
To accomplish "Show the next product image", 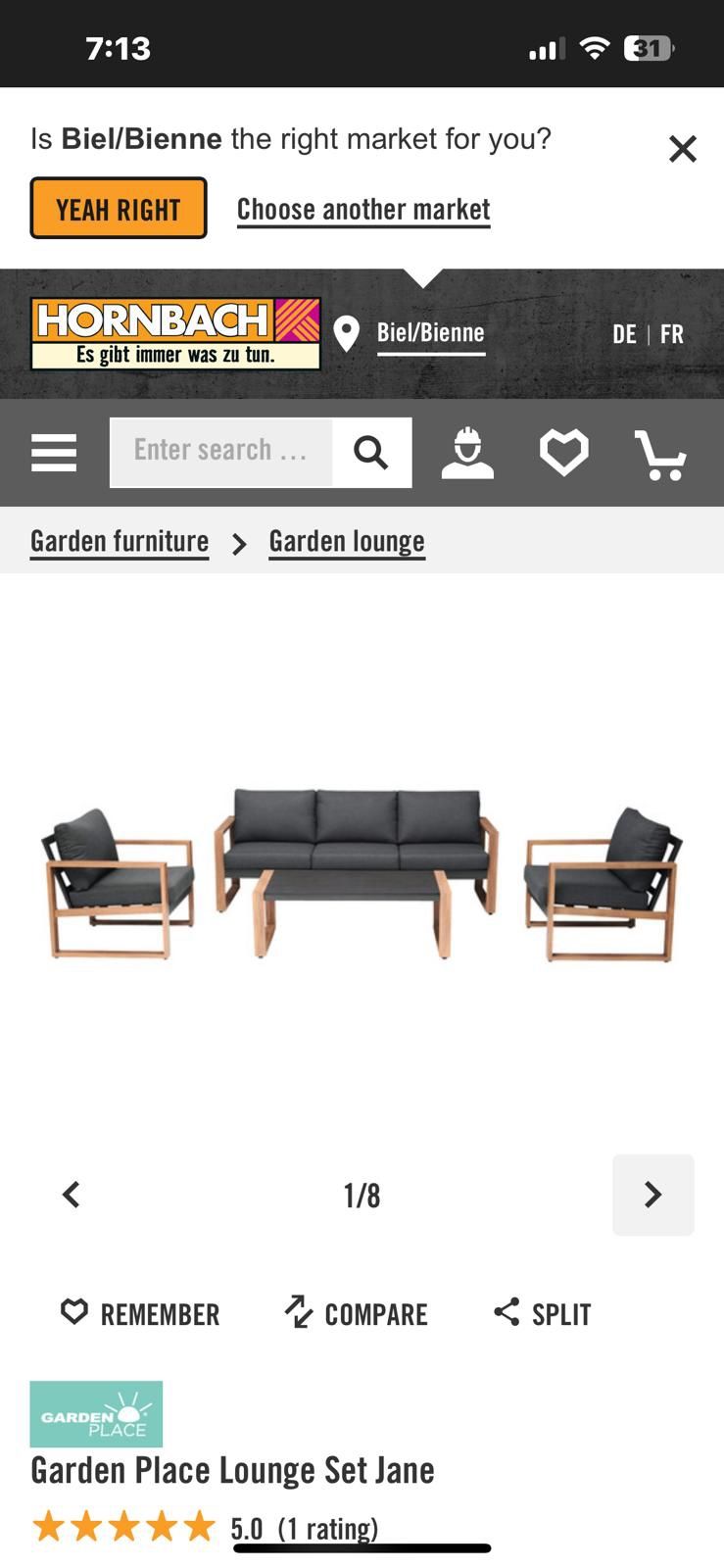I will pos(652,1195).
